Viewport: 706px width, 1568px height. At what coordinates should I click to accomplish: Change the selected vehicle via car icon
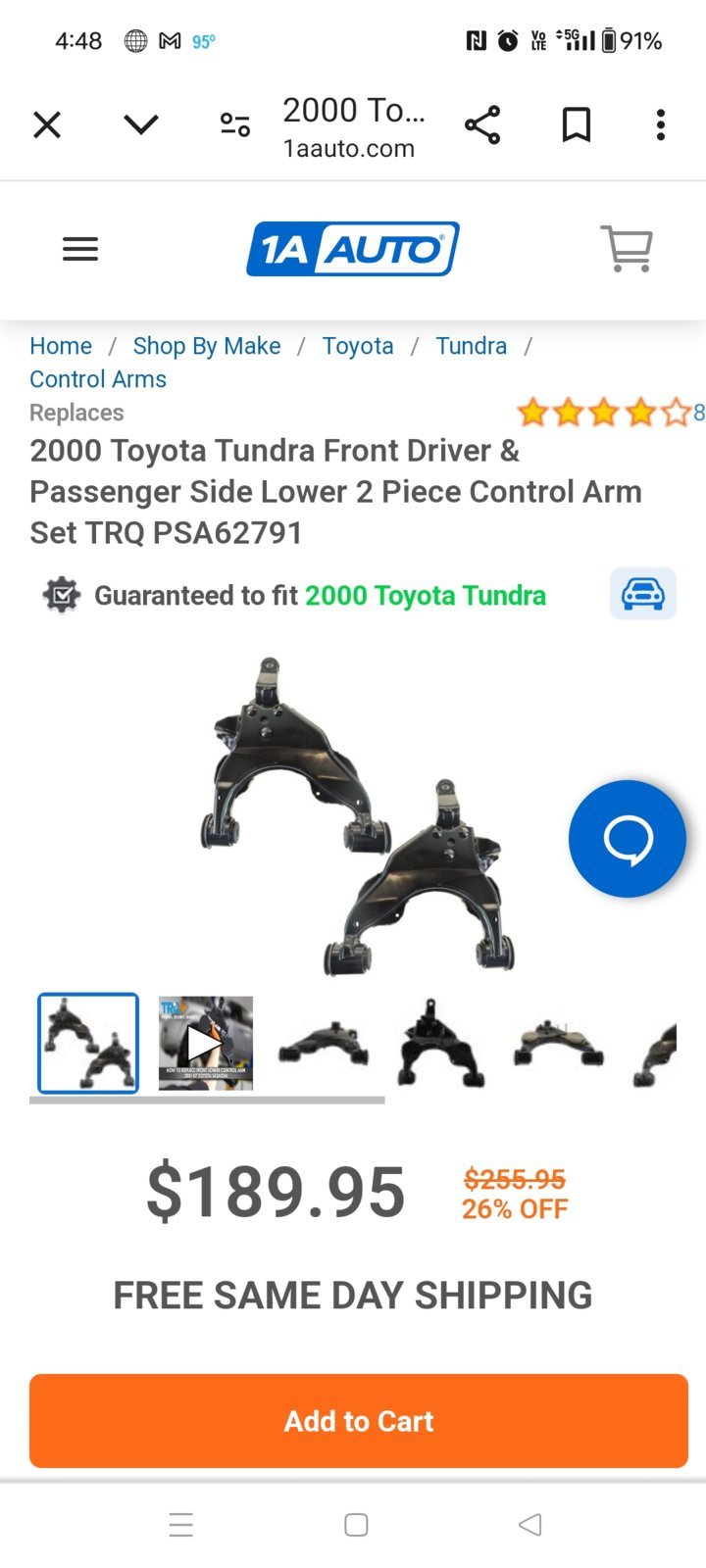[642, 594]
